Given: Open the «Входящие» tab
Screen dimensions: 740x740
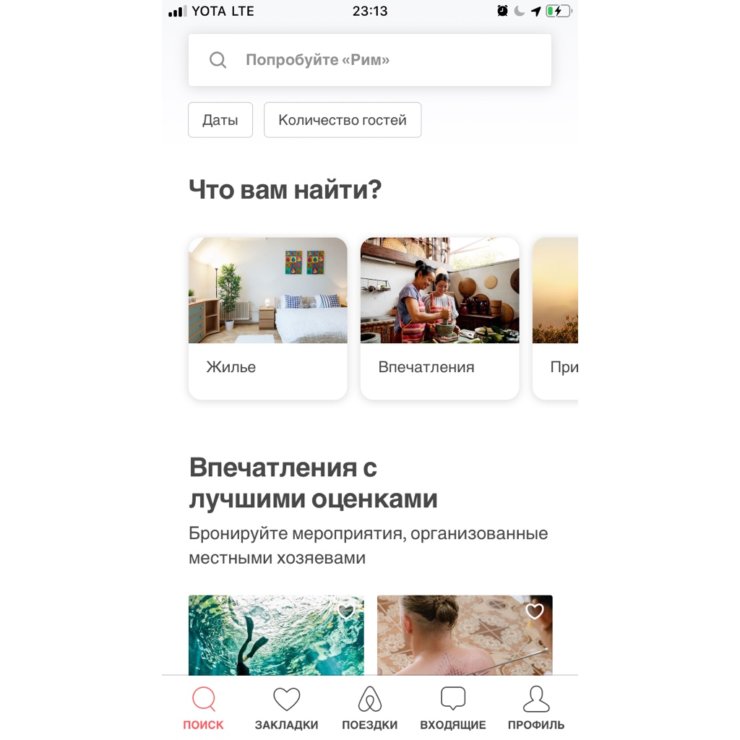Looking at the screenshot, I should click(x=452, y=709).
